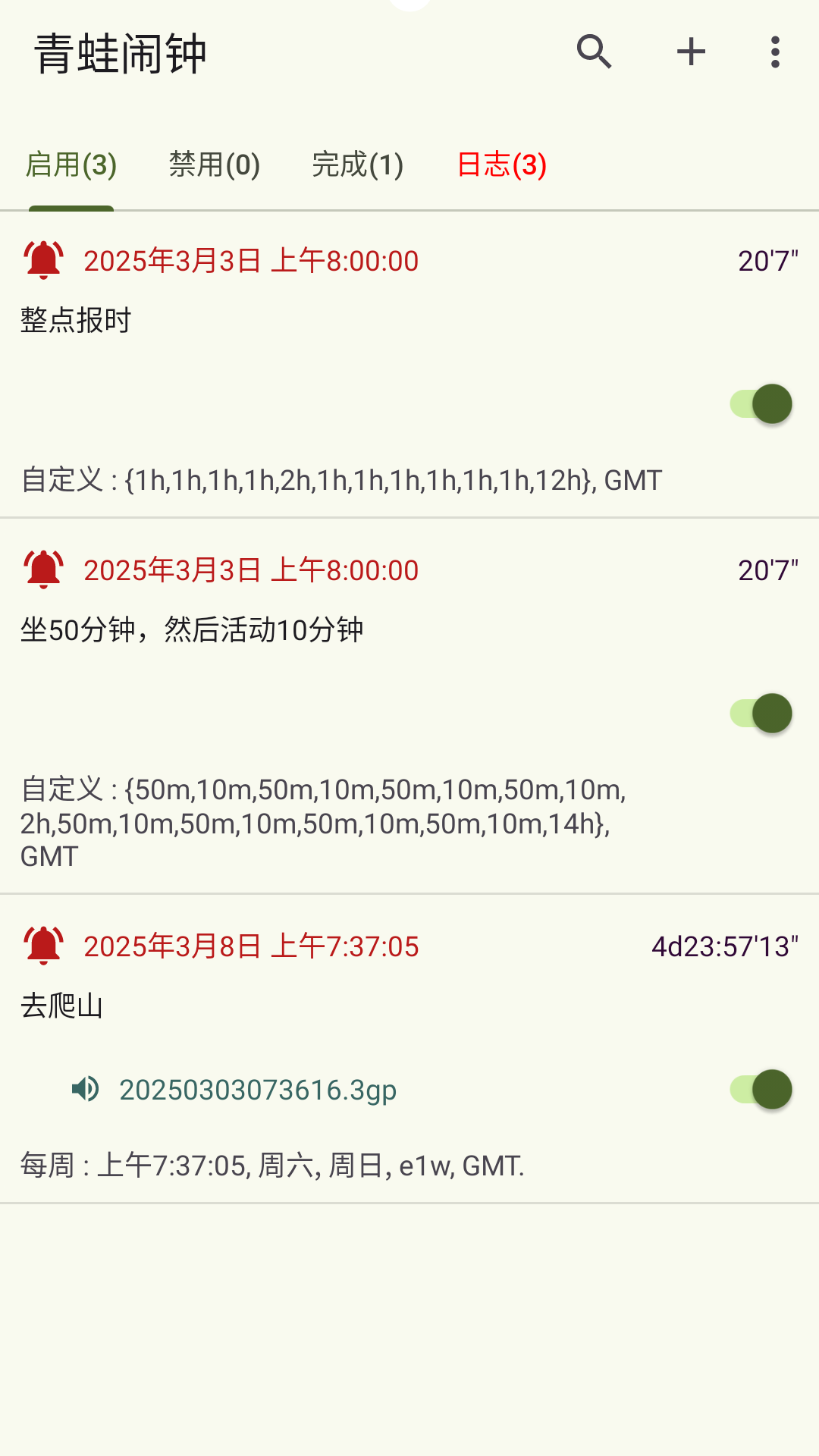
Task: View the 日志(3) tab
Action: 501,165
